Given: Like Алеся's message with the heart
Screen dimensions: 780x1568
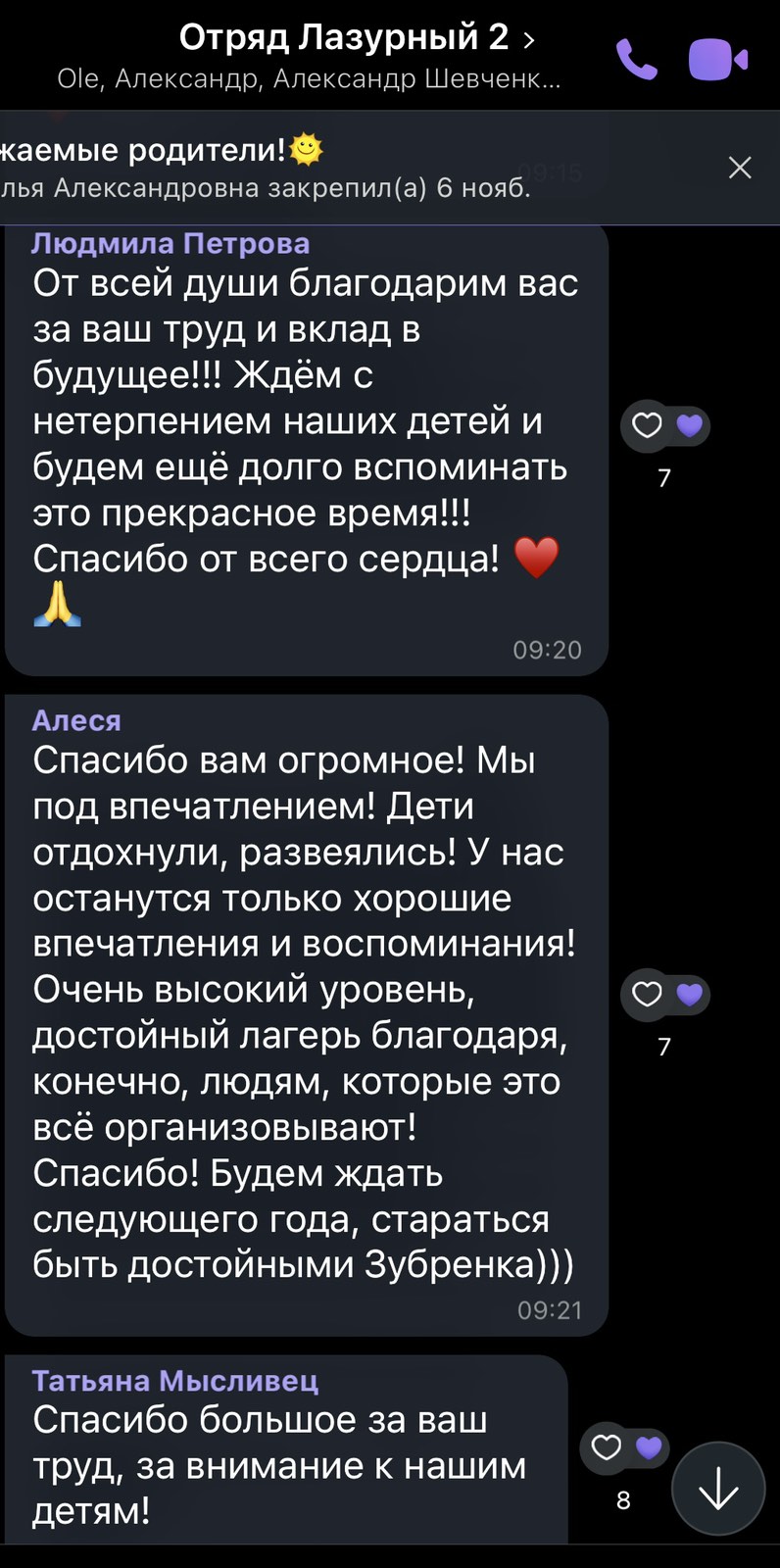Looking at the screenshot, I should tap(647, 994).
